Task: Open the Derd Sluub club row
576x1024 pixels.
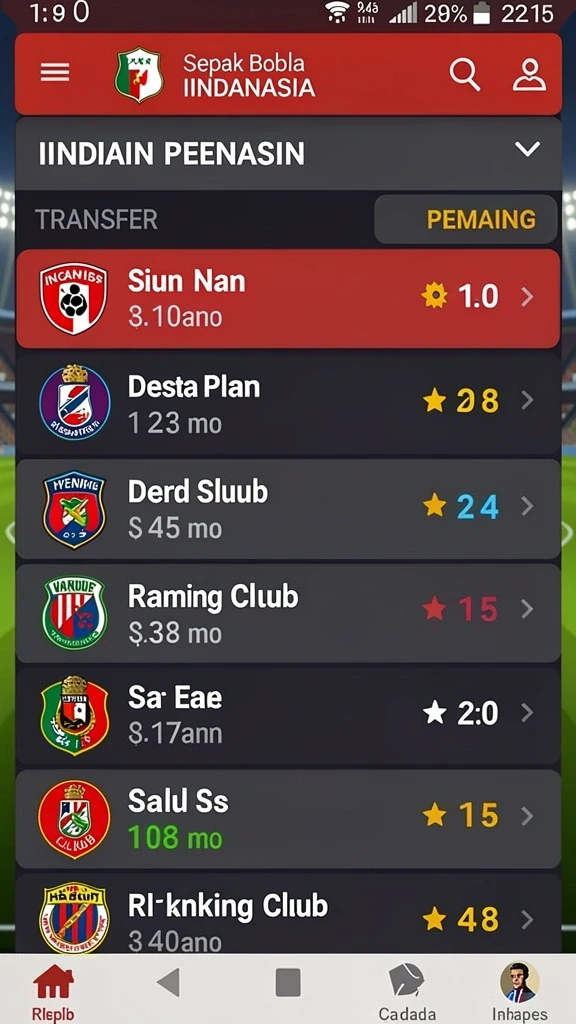Action: tap(288, 508)
